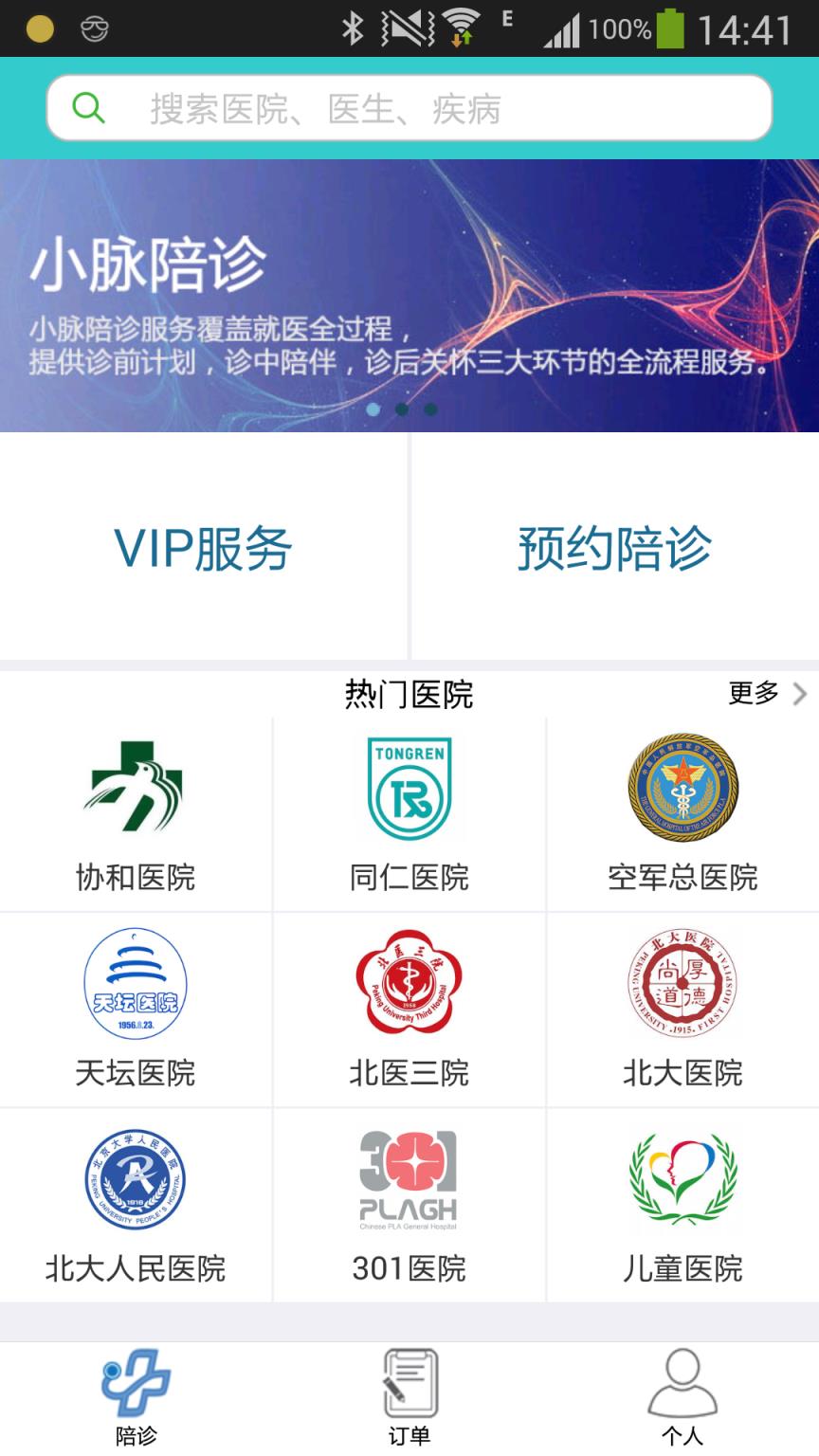Open 北医三院 hospital icon
The width and height of the screenshot is (819, 1456).
pos(409,984)
